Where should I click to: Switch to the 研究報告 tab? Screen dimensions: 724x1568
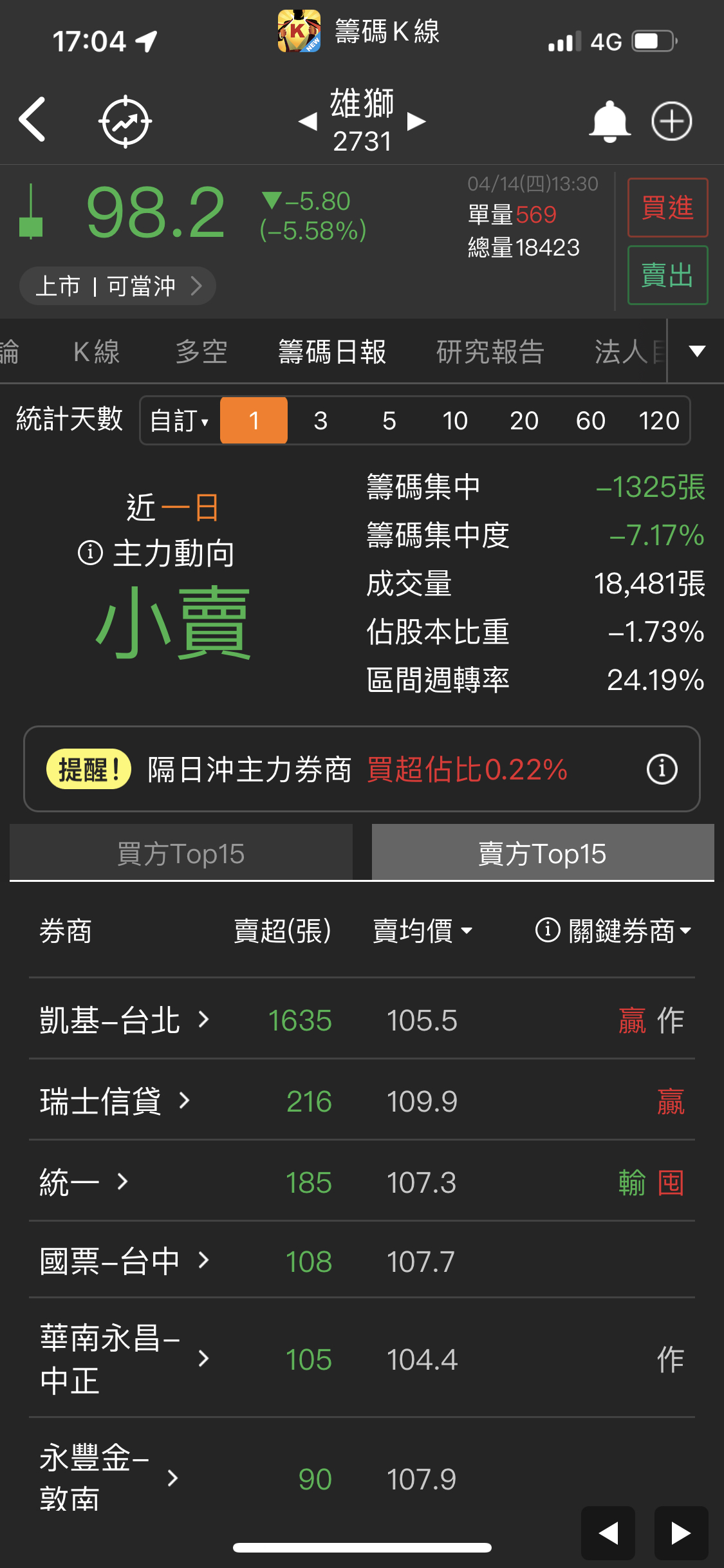pos(490,352)
